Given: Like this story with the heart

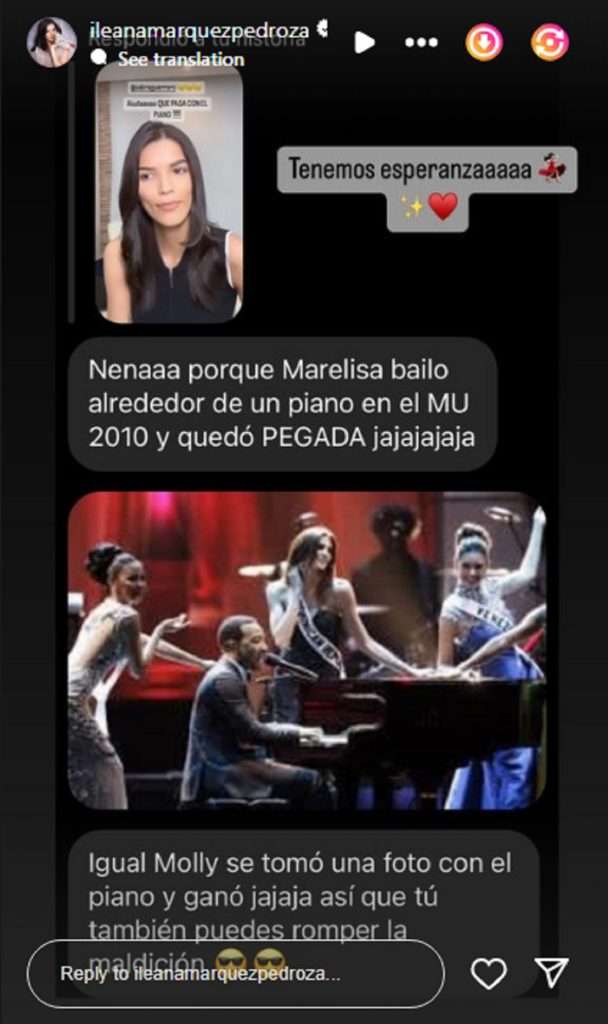Looking at the screenshot, I should (x=488, y=973).
